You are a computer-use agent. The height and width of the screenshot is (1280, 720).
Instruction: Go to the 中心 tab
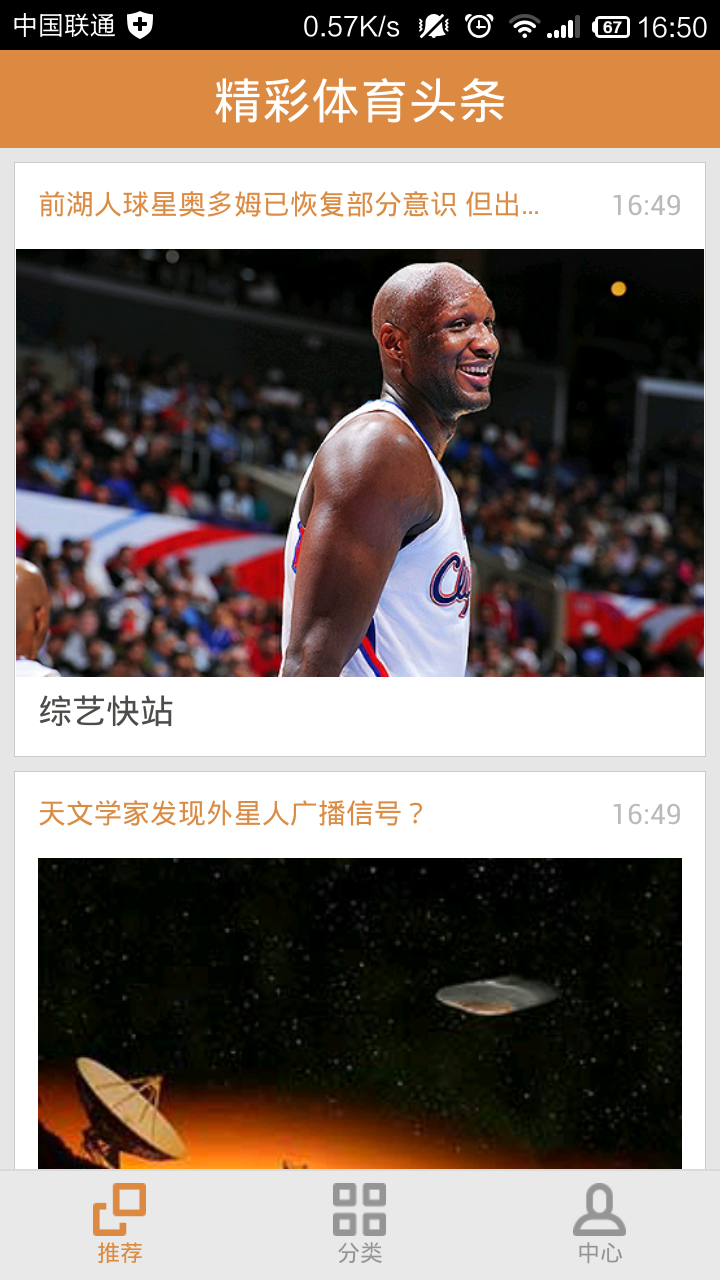point(599,1224)
